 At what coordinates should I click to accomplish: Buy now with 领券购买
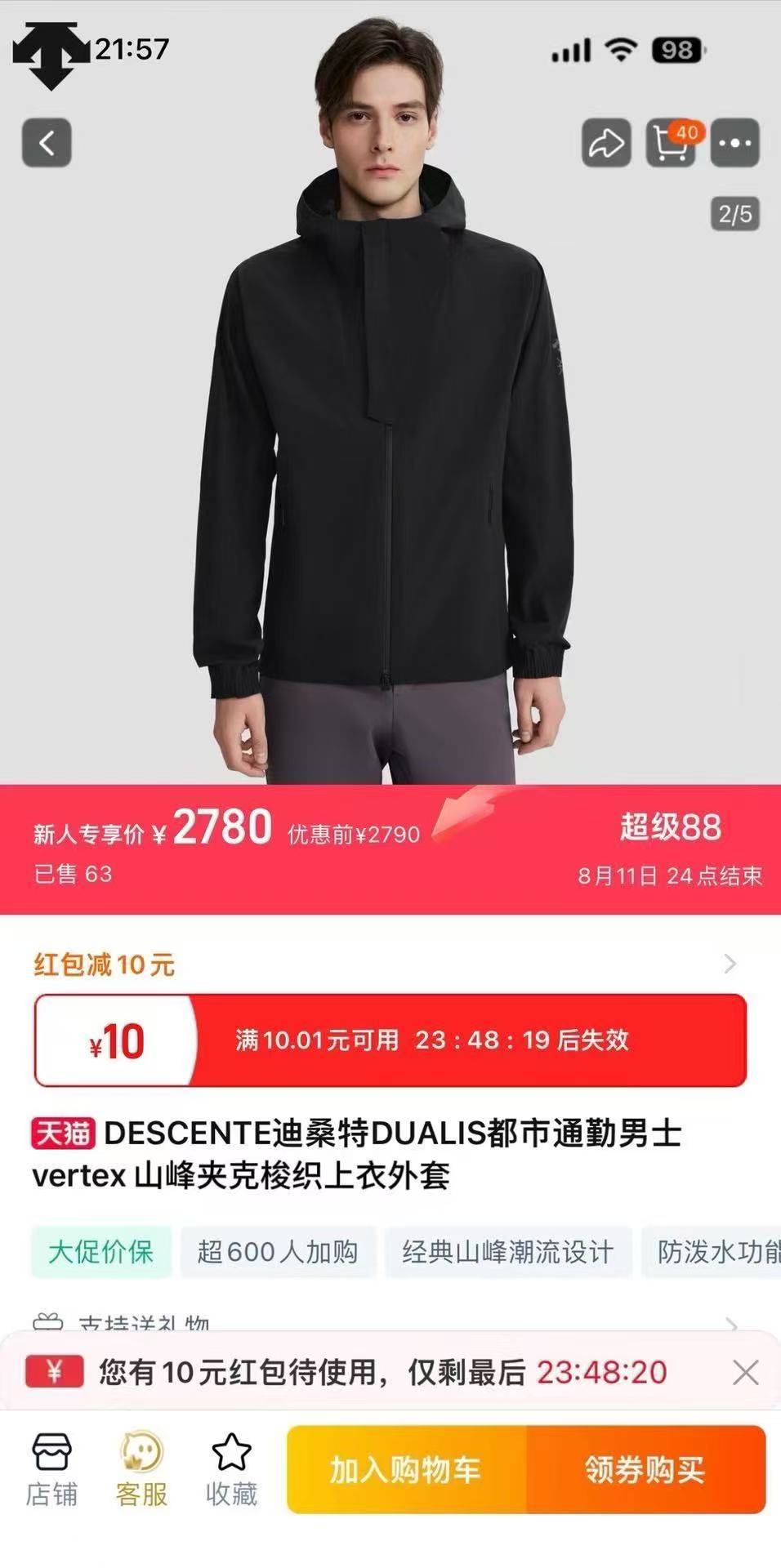(645, 1469)
